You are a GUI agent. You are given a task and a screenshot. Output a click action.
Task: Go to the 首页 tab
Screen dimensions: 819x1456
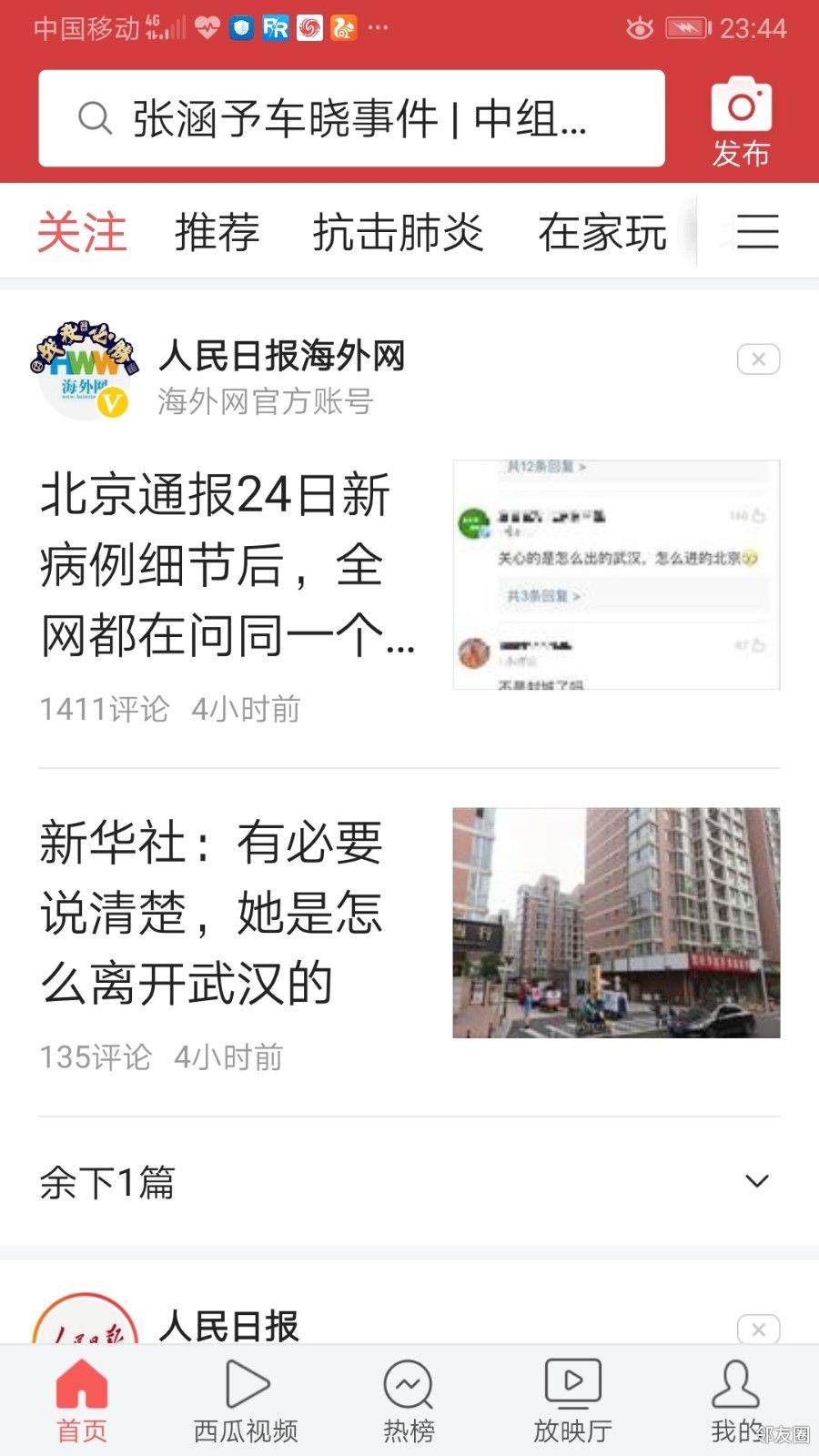tap(82, 1401)
